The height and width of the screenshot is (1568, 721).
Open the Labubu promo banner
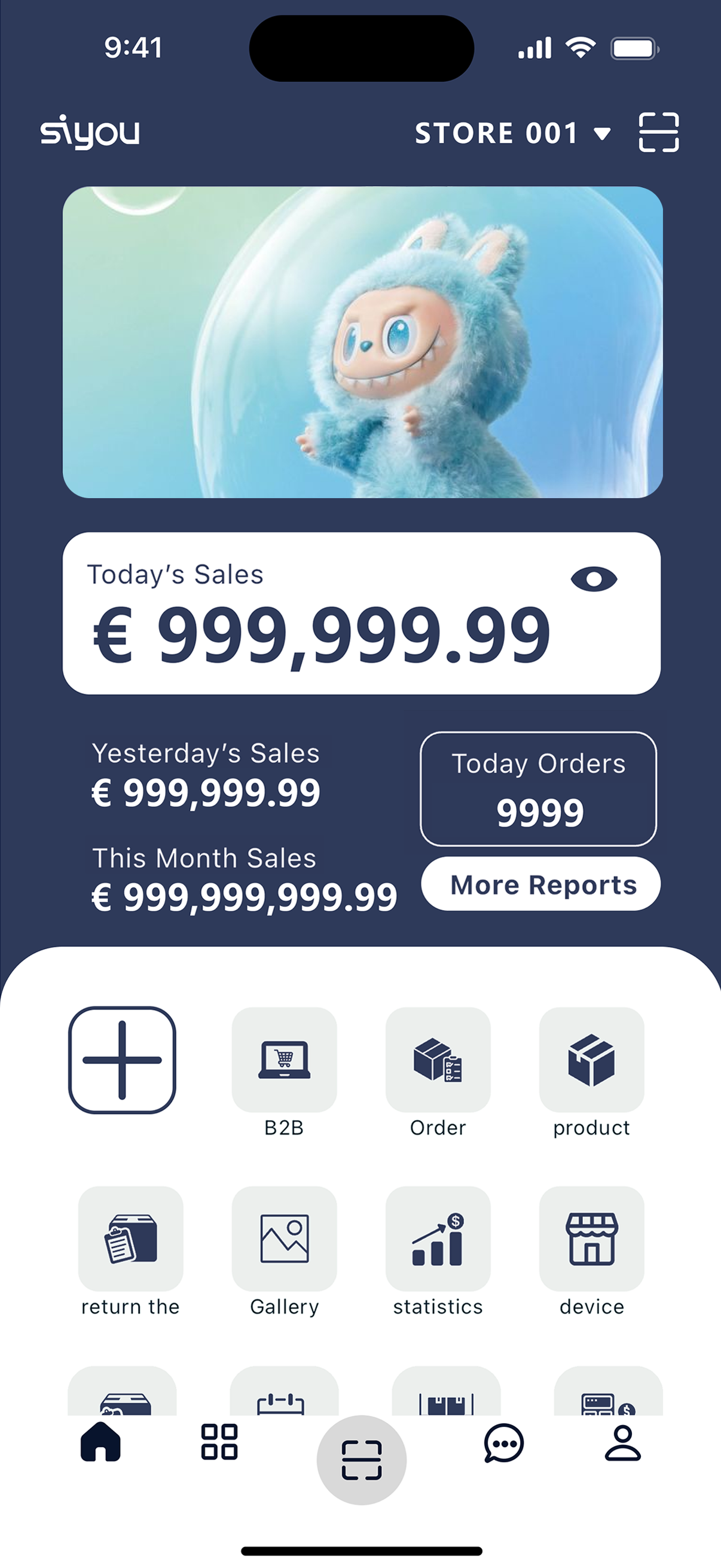click(x=363, y=342)
